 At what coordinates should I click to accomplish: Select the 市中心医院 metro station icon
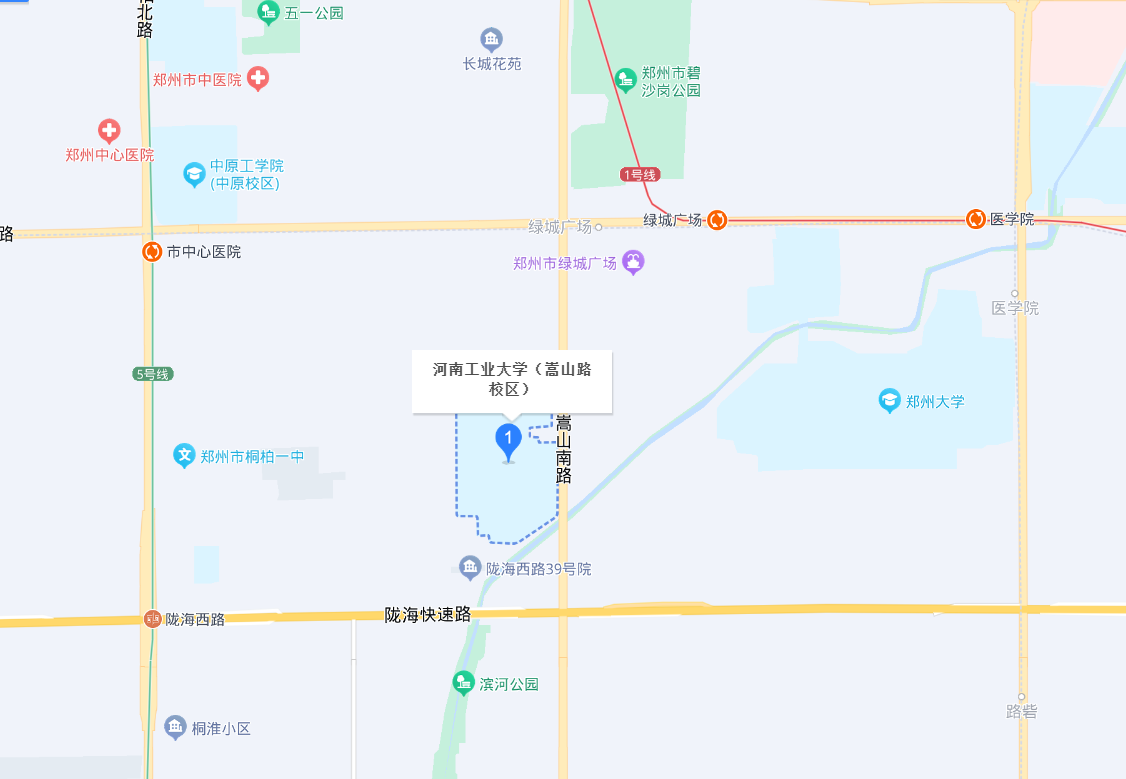(x=152, y=252)
